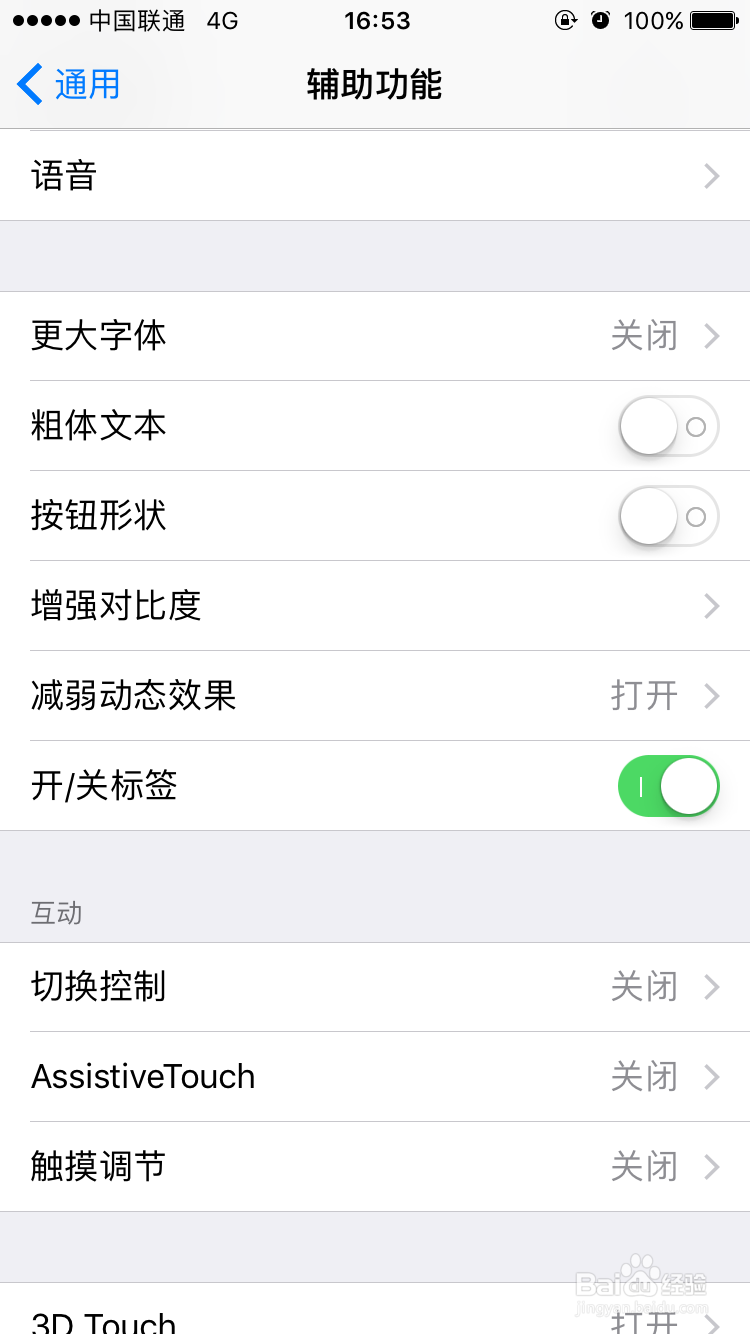Tap the back chevron next to 通用

[27, 85]
